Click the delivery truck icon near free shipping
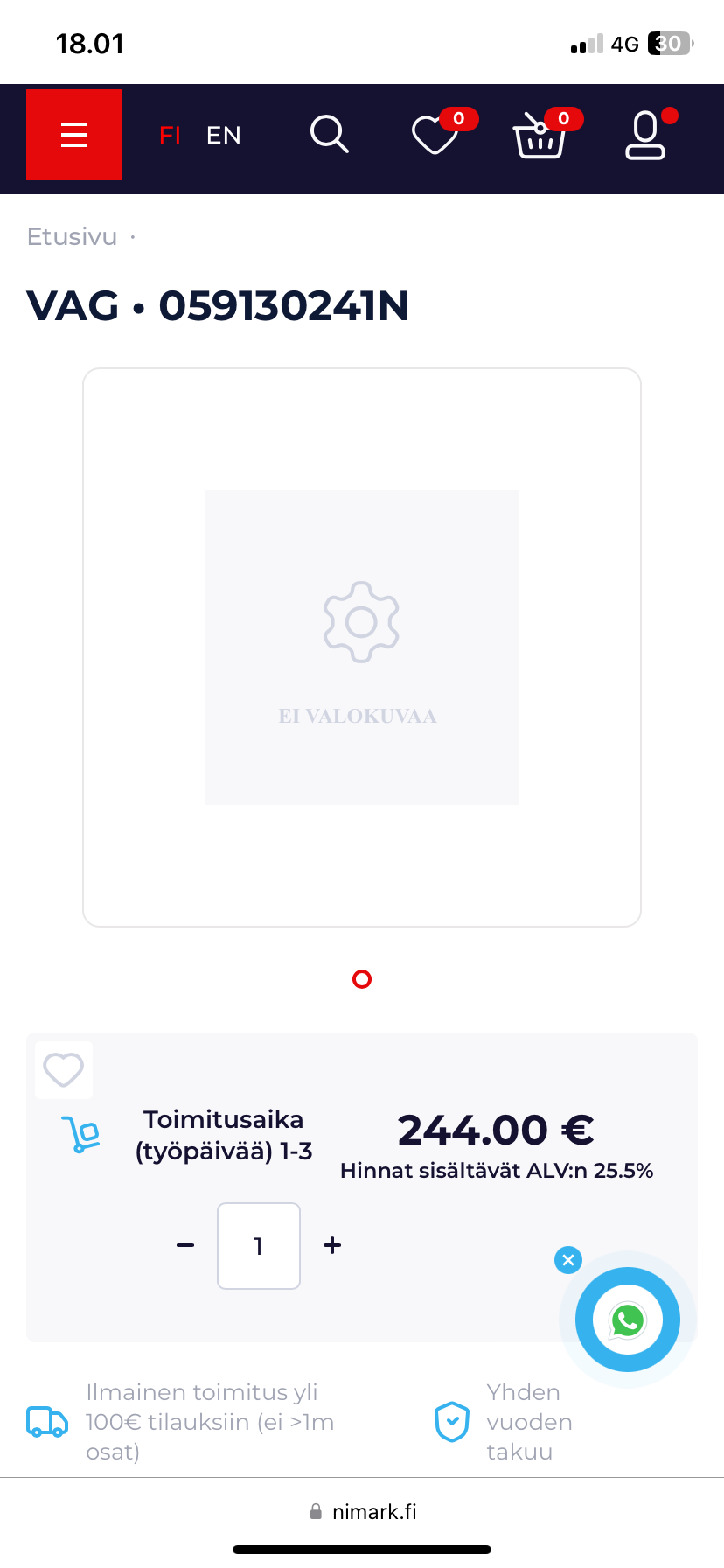Viewport: 724px width, 1568px height. pyautogui.click(x=45, y=1422)
